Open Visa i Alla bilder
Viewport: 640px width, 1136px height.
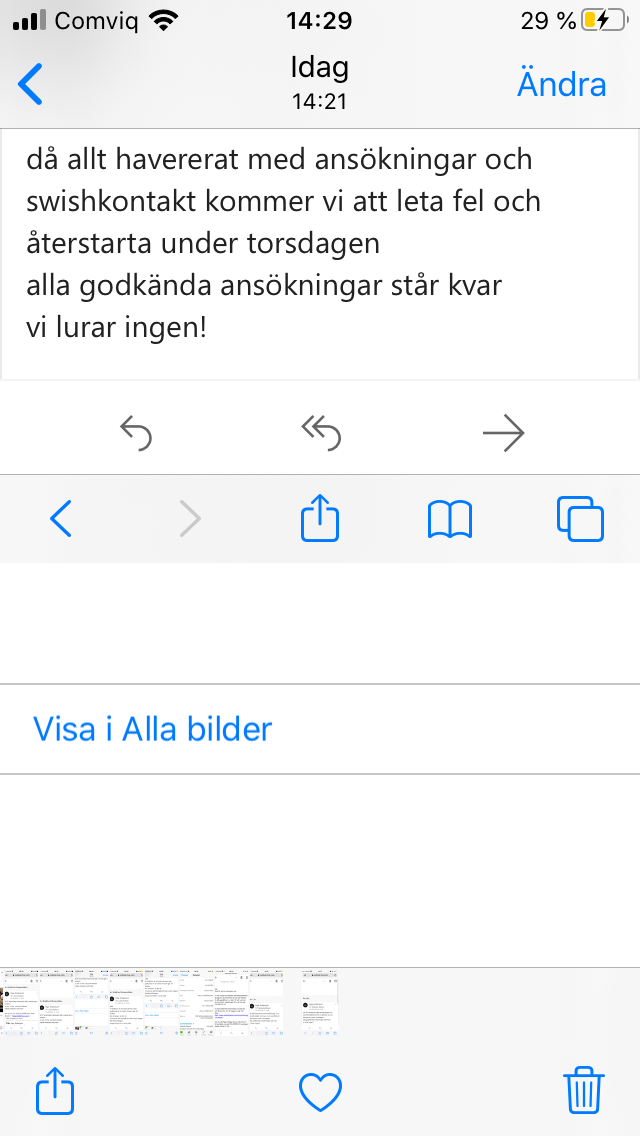pyautogui.click(x=152, y=729)
